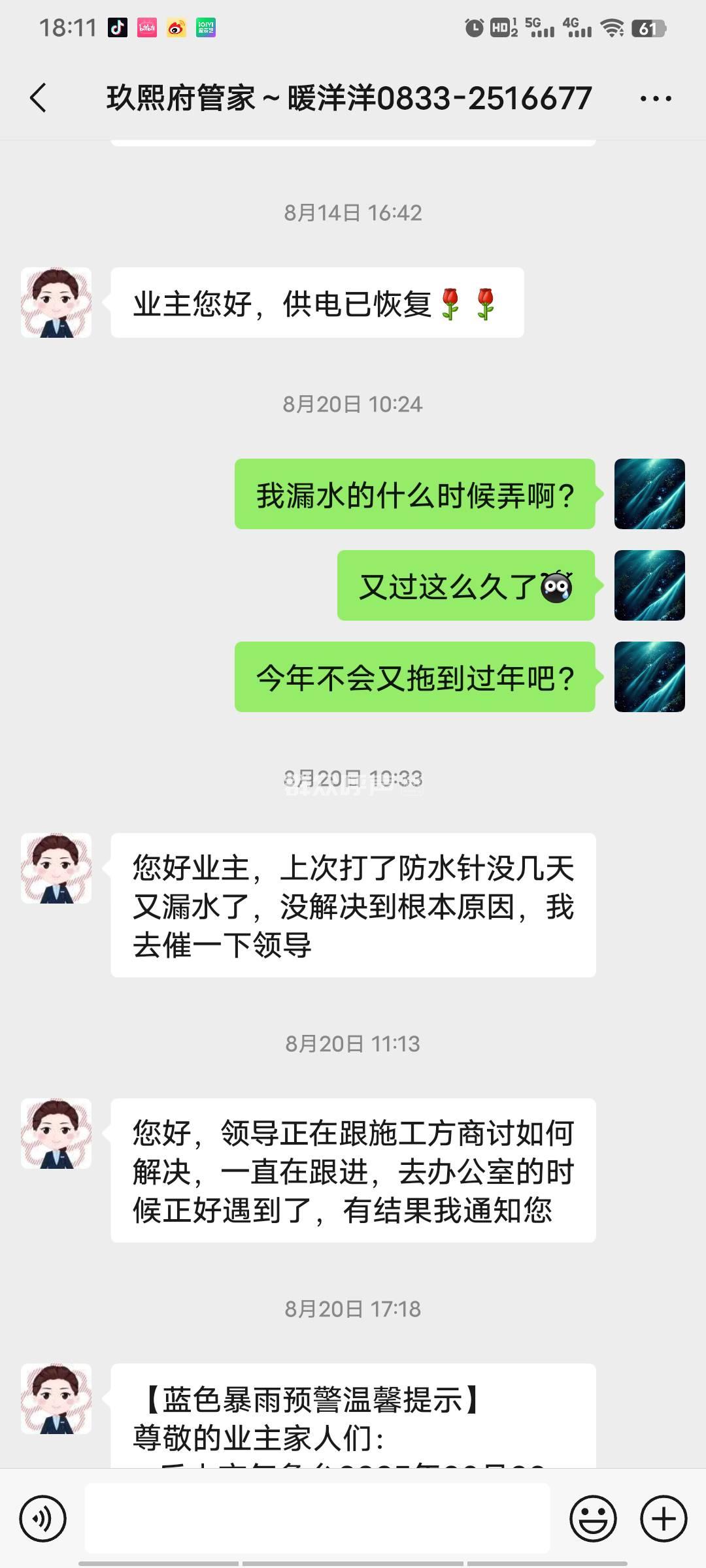The height and width of the screenshot is (1568, 706).
Task: Open the butler's avatar beside 供电已恢复 message
Action: tap(56, 302)
